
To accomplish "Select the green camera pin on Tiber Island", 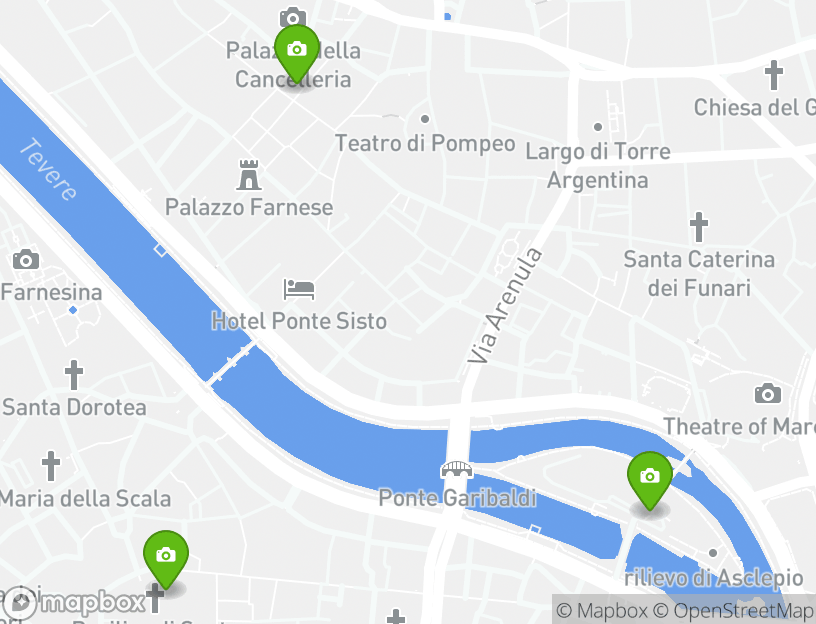I will pos(649,477).
